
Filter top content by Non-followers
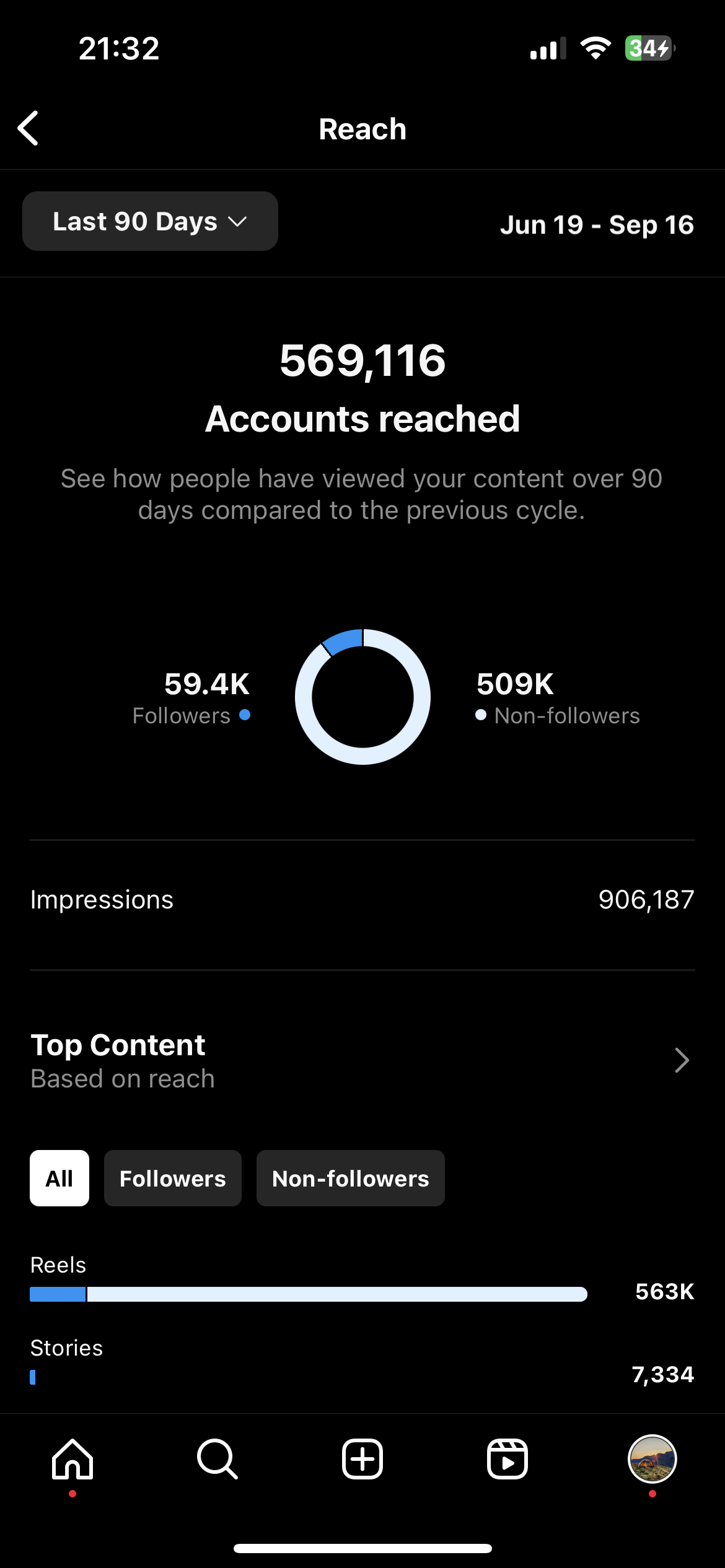pyautogui.click(x=351, y=1178)
